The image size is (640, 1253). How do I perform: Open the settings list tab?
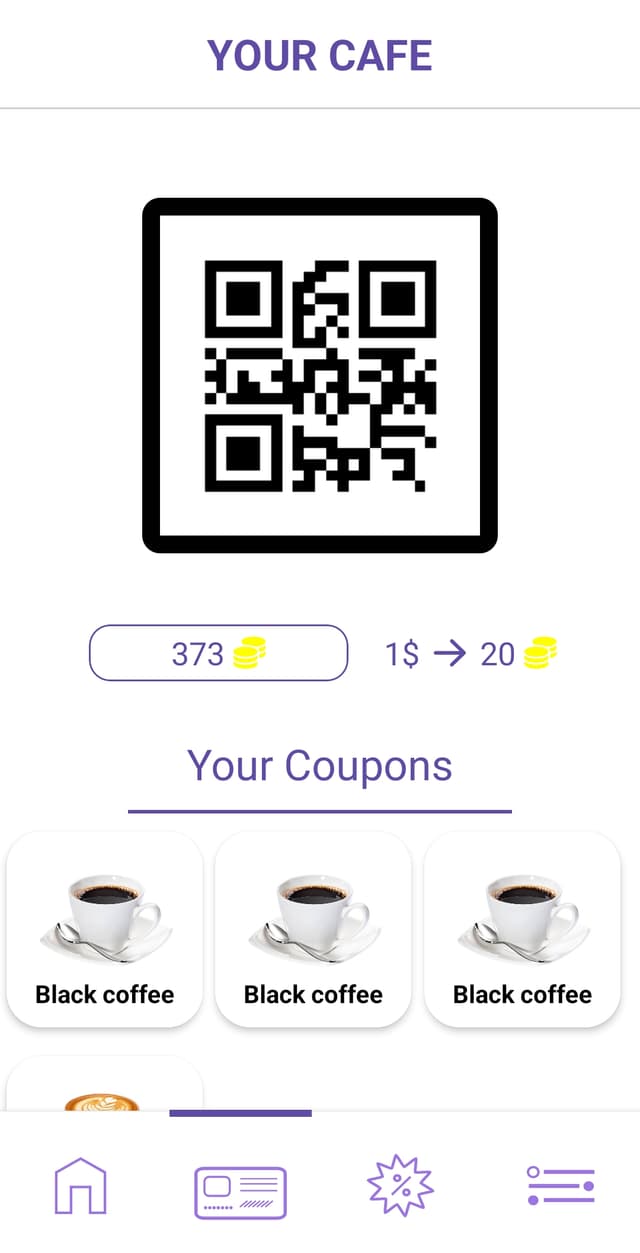[561, 1186]
